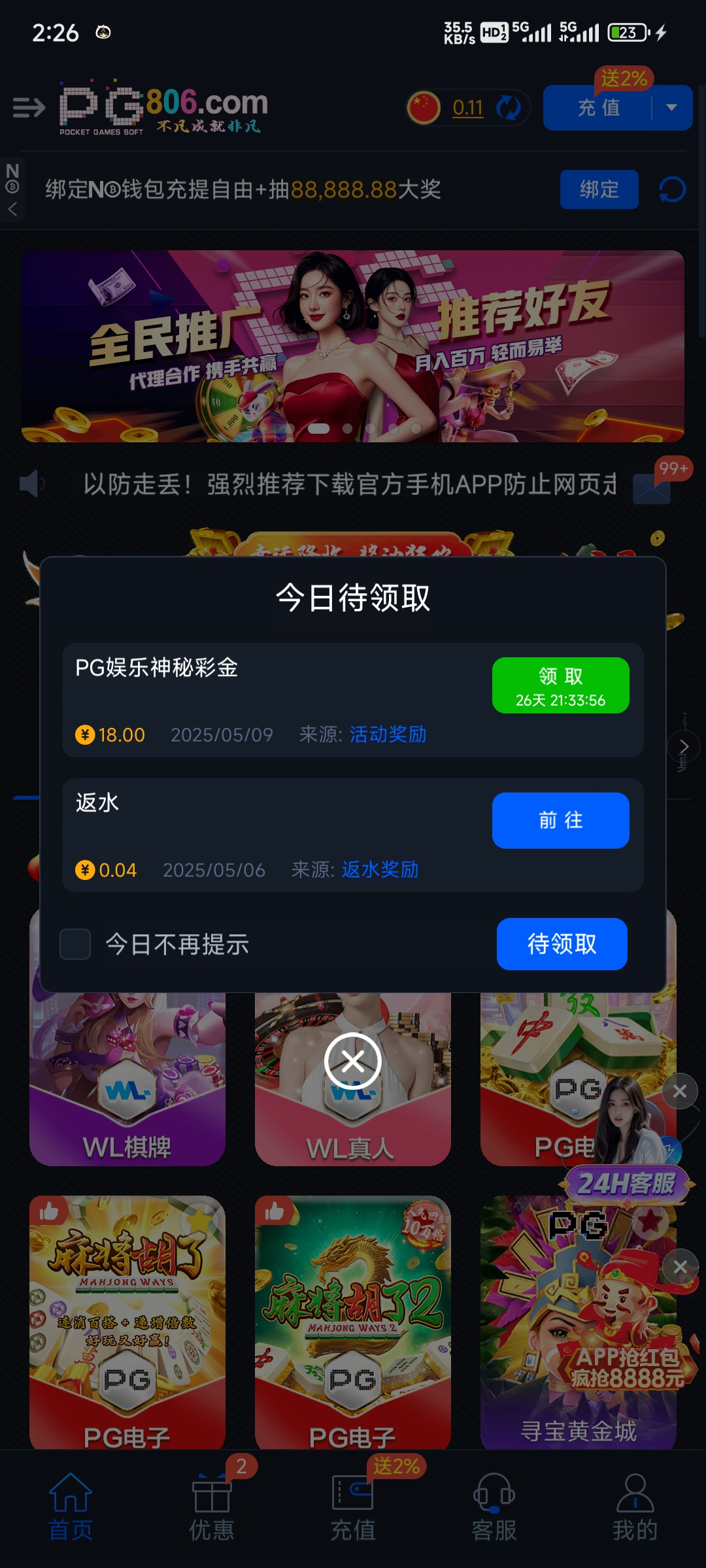Image resolution: width=706 pixels, height=1568 pixels.
Task: Close the 今日待领取 popup with the X
Action: coord(353,1061)
